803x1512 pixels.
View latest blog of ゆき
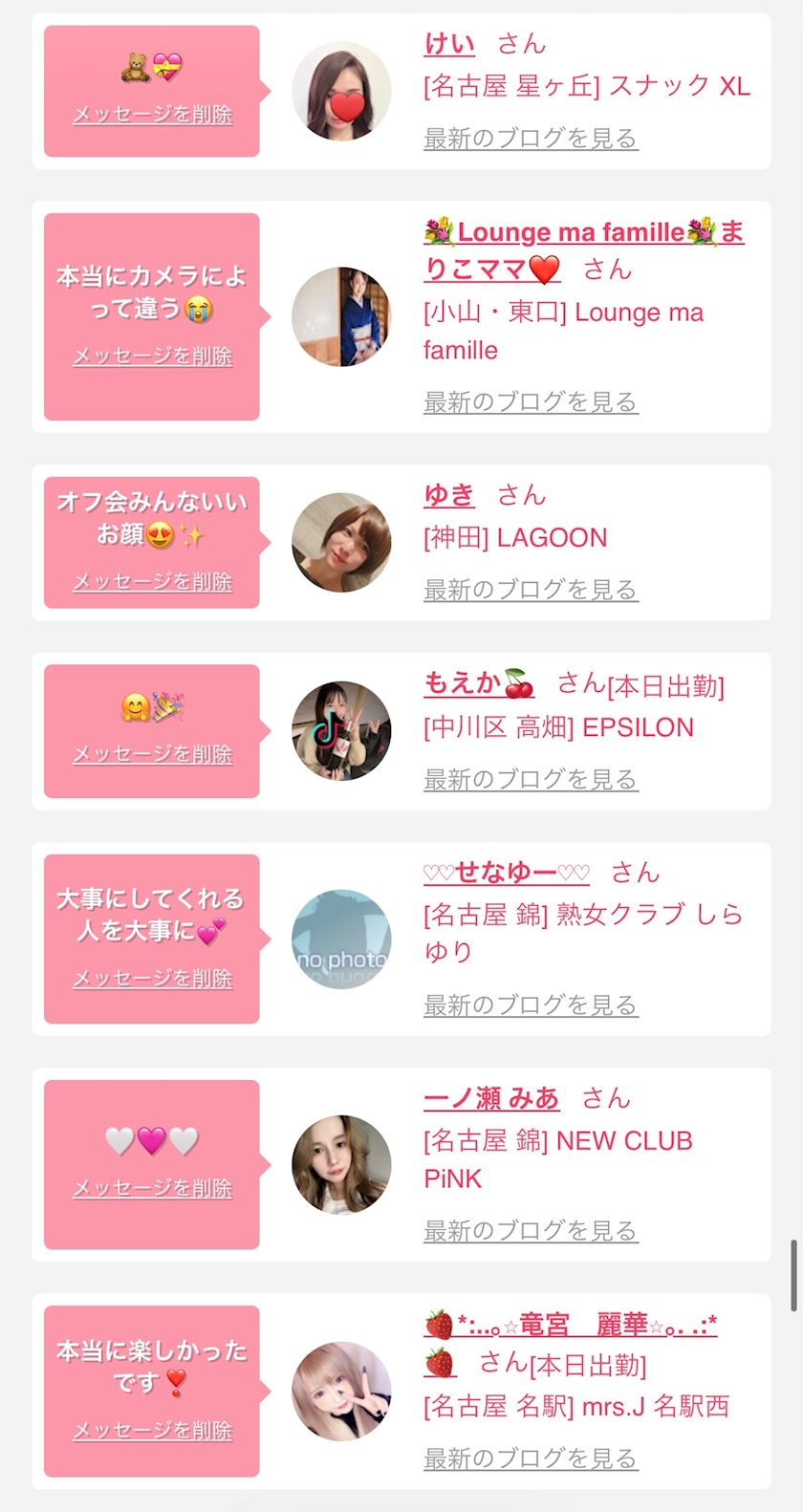[x=531, y=590]
